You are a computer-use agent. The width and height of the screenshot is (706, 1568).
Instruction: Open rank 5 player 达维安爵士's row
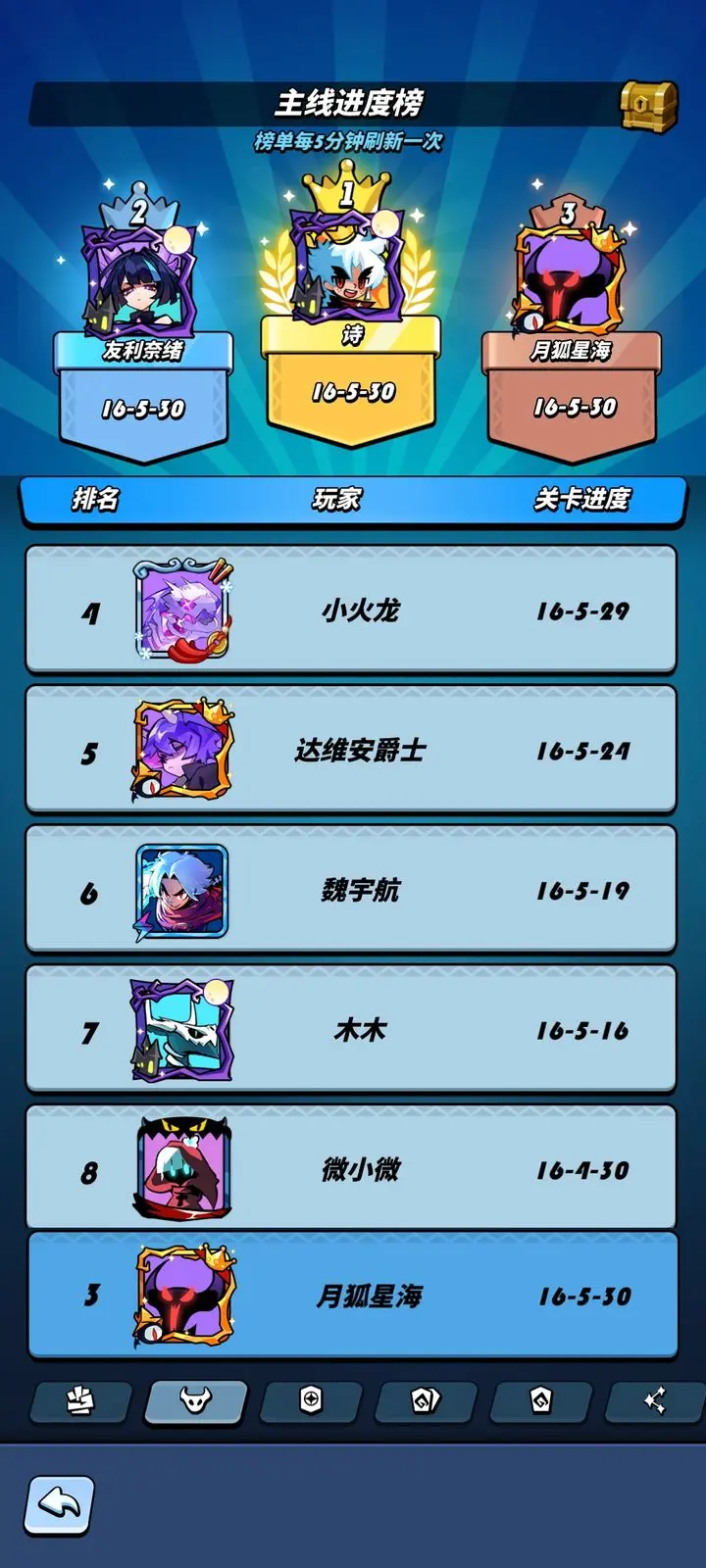point(351,751)
